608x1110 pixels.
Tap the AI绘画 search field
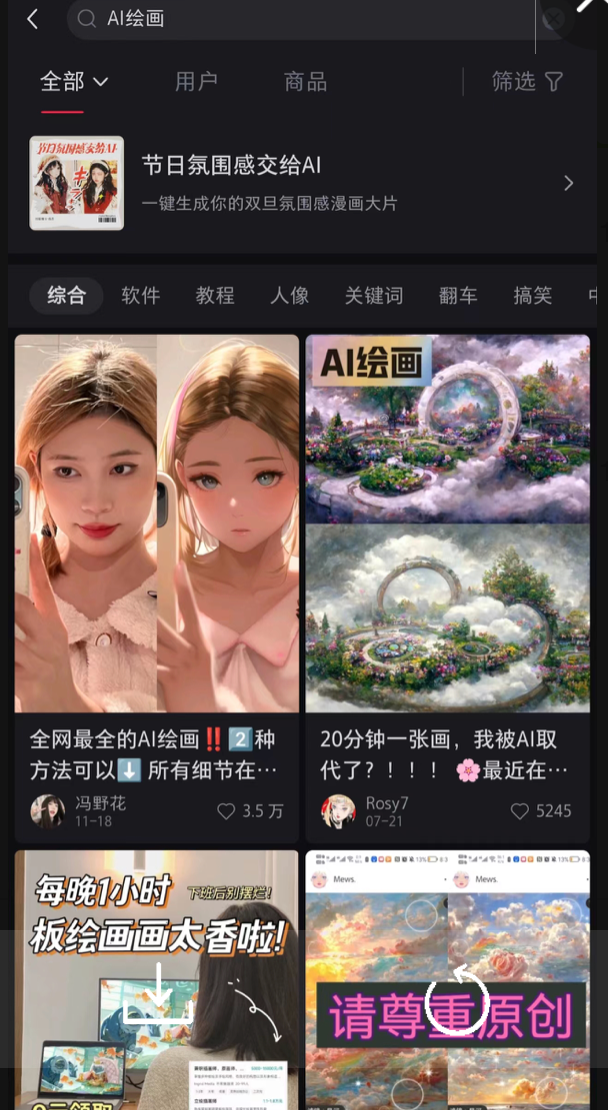[300, 19]
